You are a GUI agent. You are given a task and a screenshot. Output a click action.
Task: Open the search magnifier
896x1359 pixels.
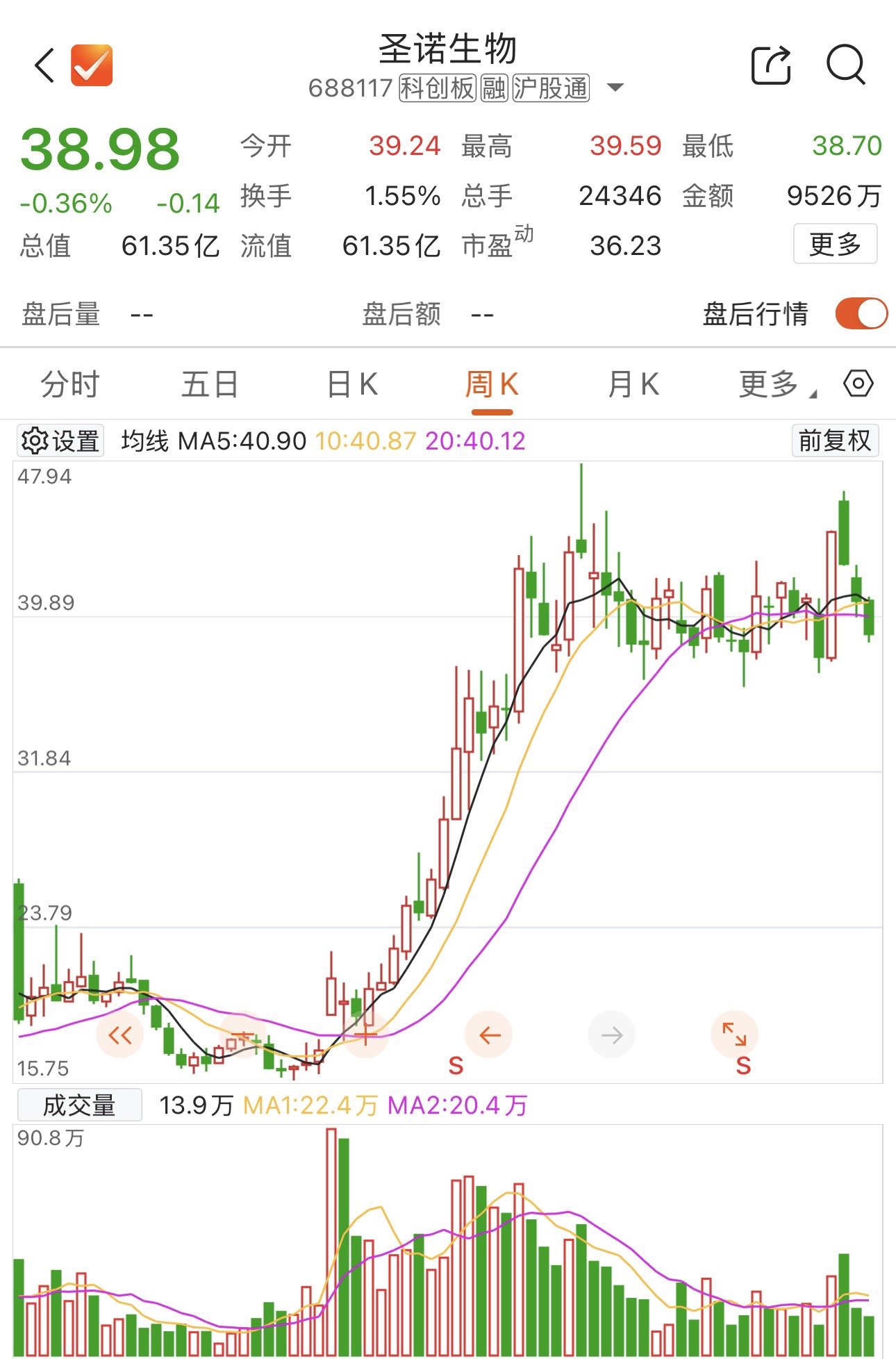(845, 66)
